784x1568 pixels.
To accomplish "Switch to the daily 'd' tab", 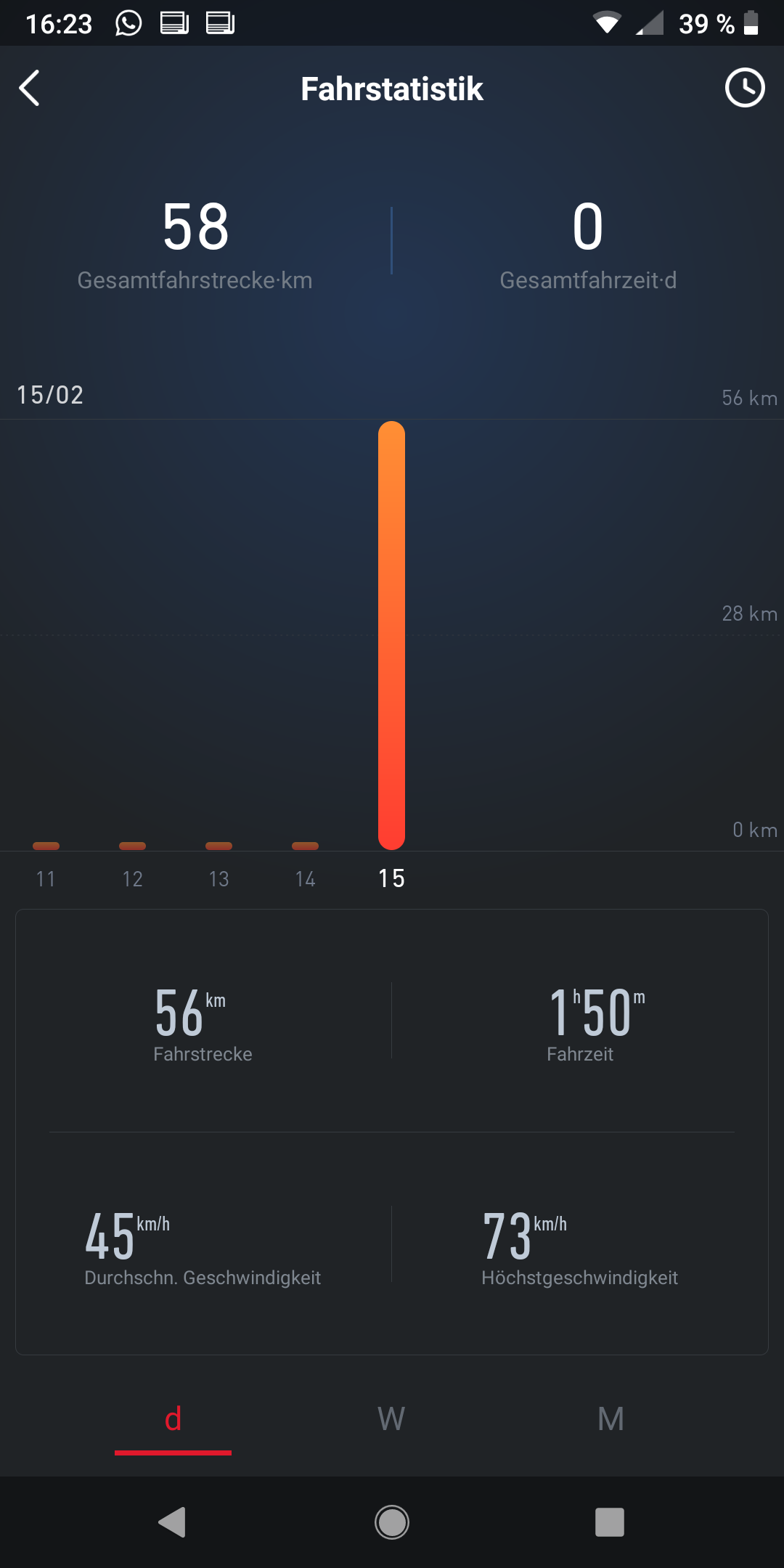I will pos(173,1419).
